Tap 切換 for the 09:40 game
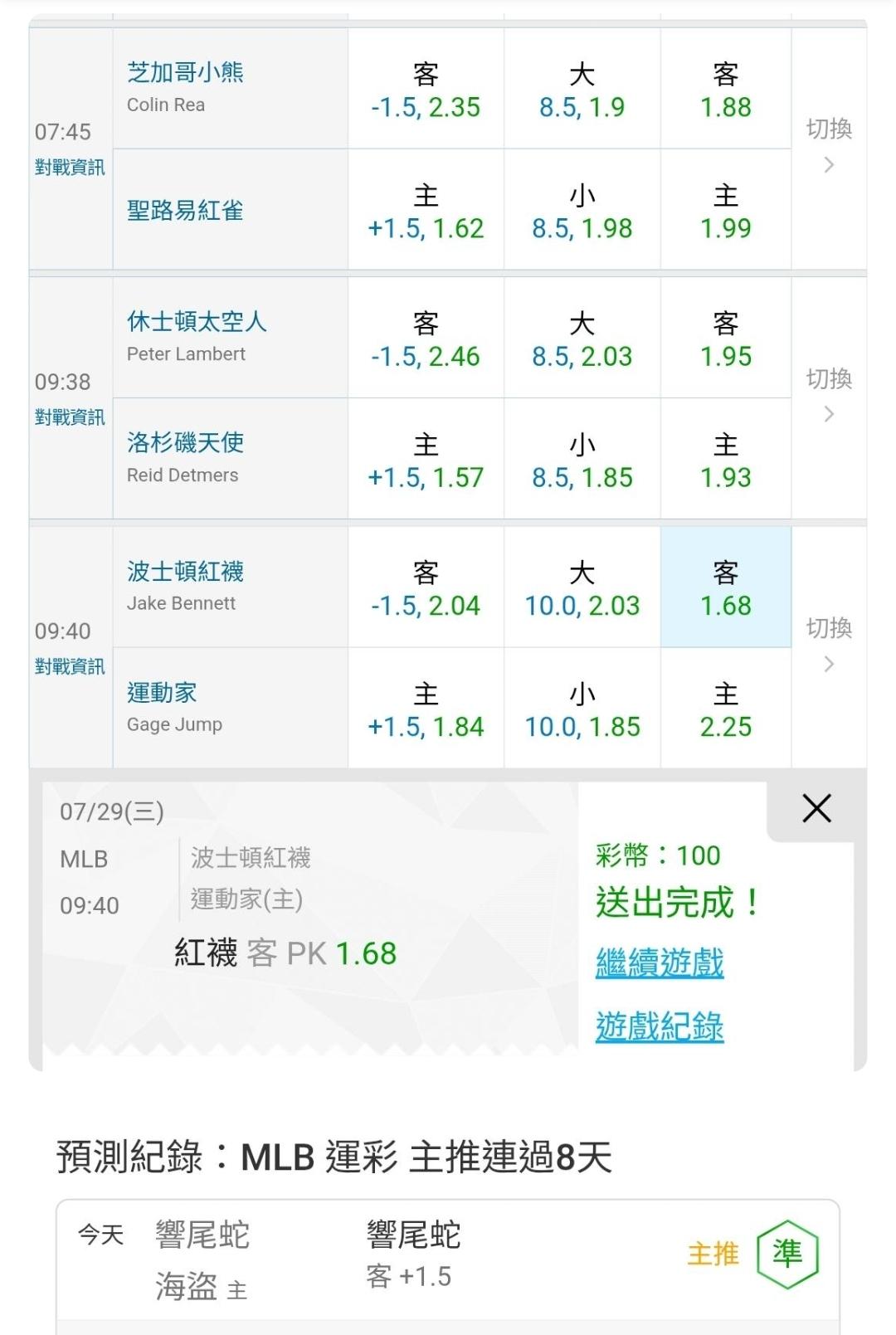896x1335 pixels. 829,644
